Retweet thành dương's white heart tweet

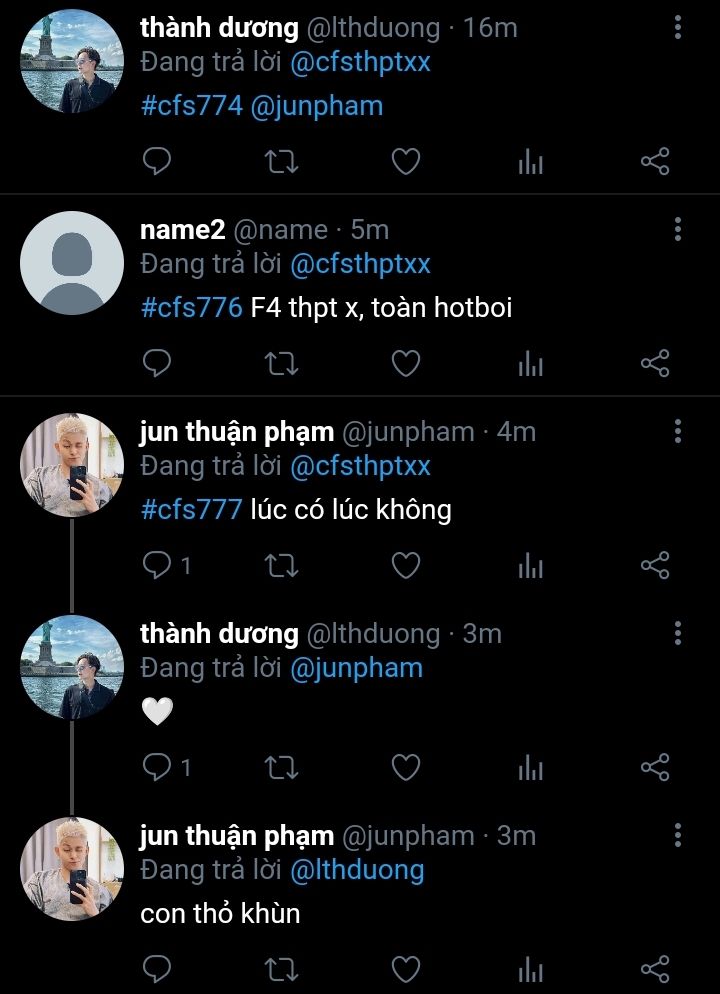(x=281, y=767)
